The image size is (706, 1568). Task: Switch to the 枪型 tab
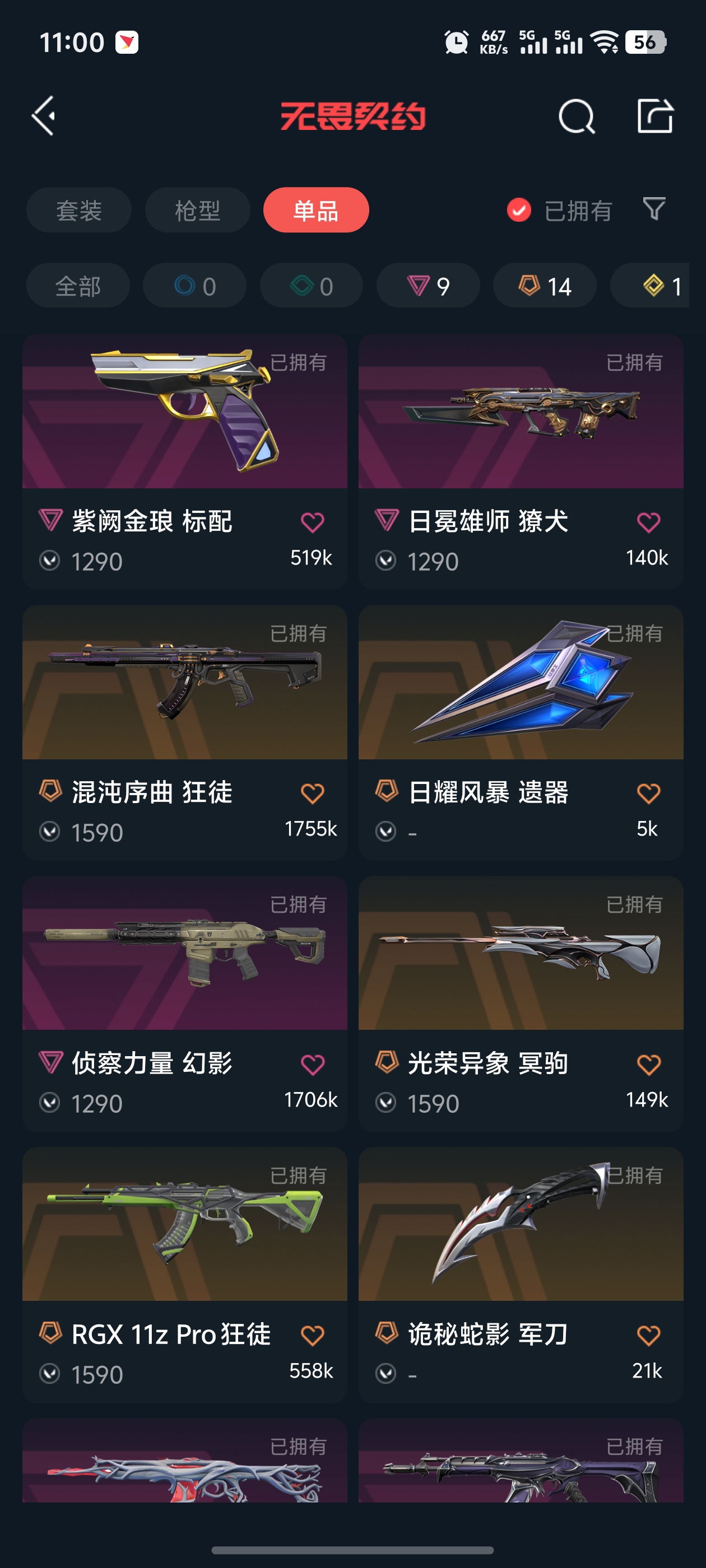tap(196, 210)
